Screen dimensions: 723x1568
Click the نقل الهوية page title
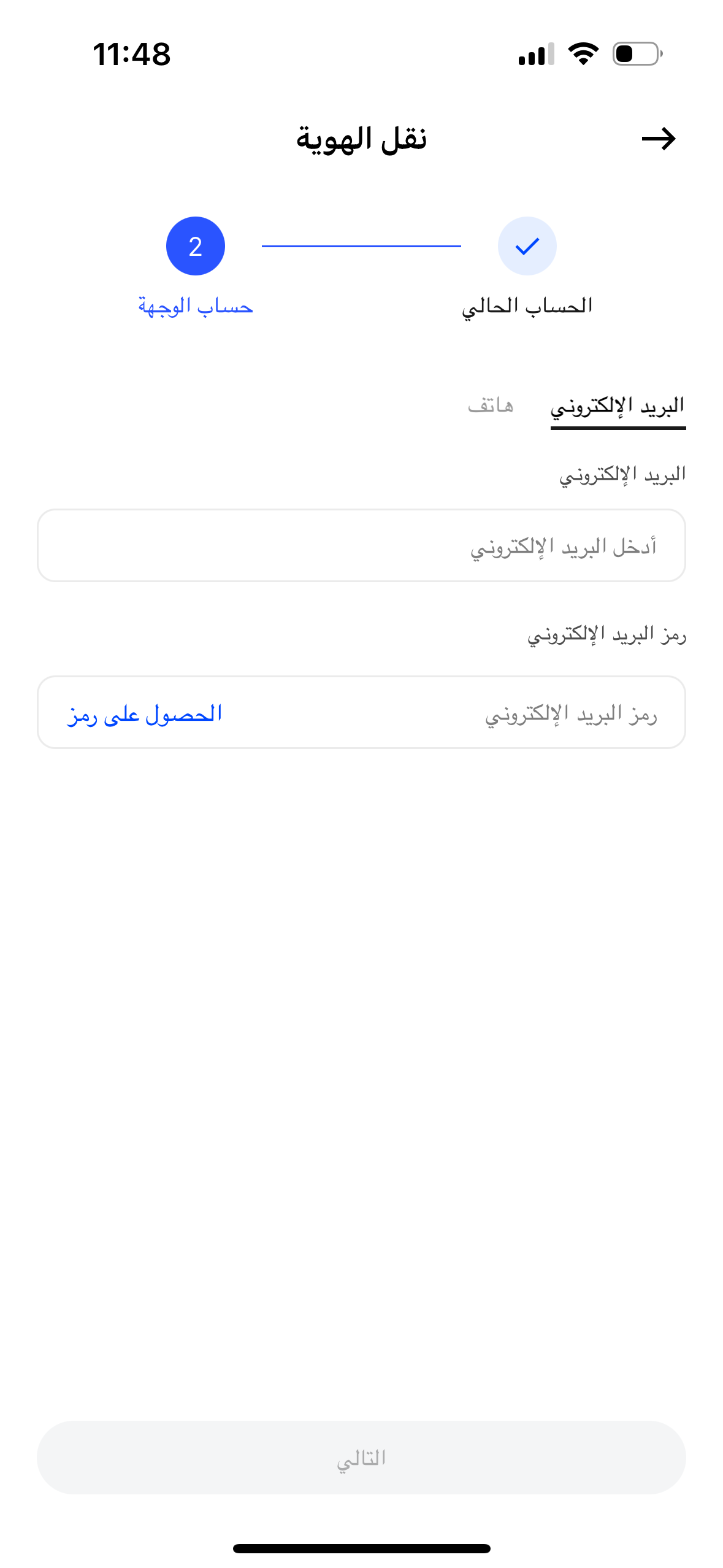point(361,140)
